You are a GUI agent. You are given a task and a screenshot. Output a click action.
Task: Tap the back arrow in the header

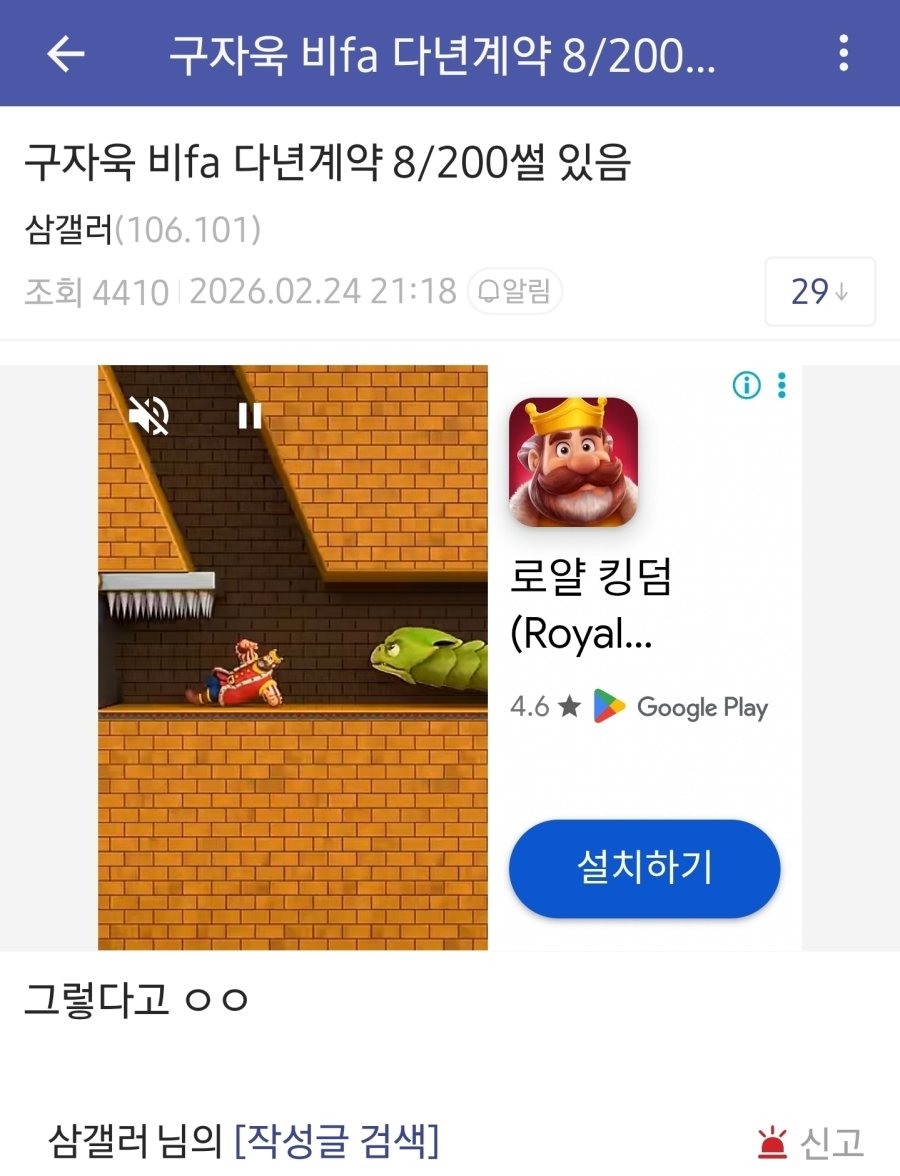62,55
